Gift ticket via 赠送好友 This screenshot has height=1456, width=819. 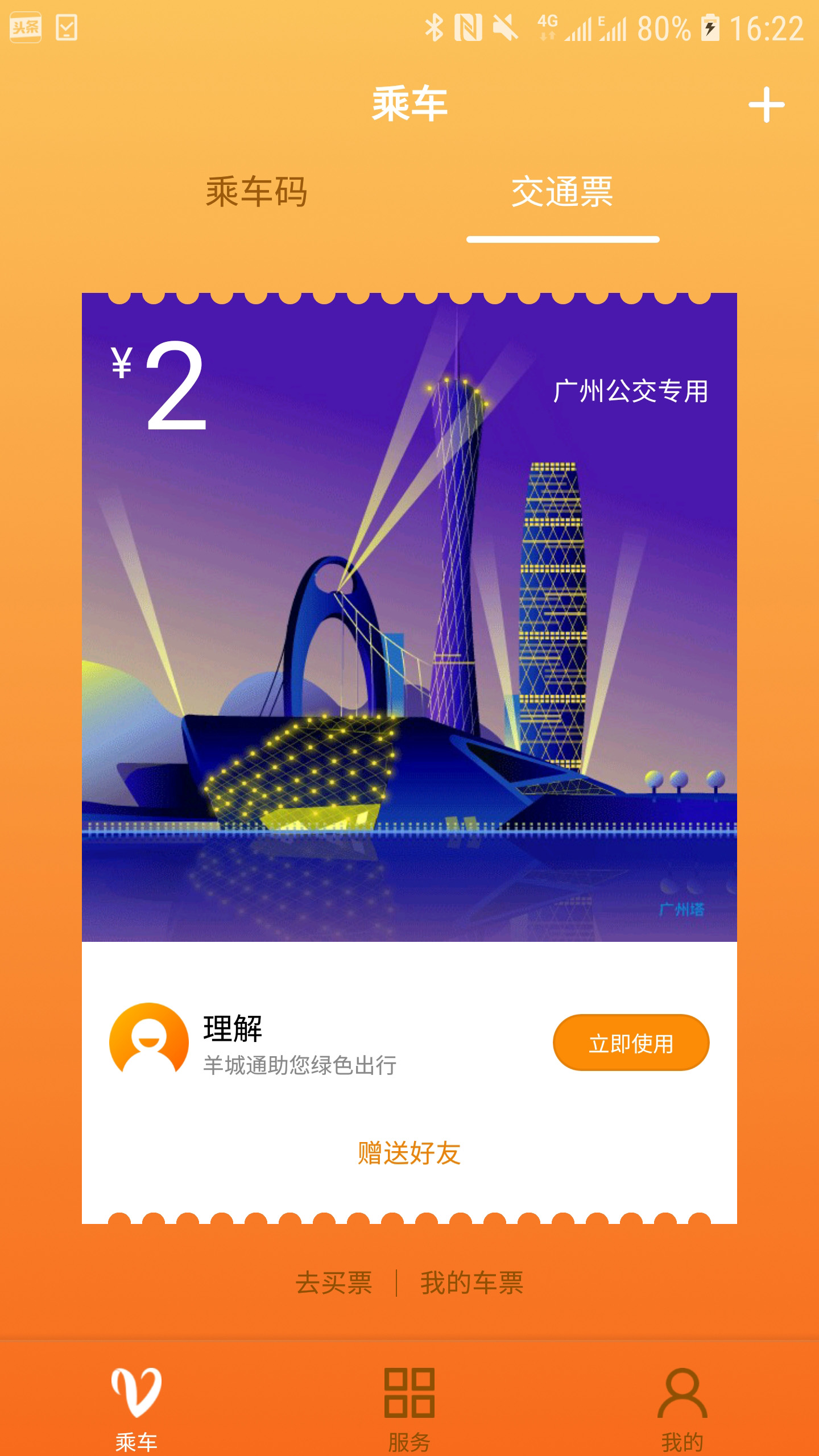point(409,1153)
